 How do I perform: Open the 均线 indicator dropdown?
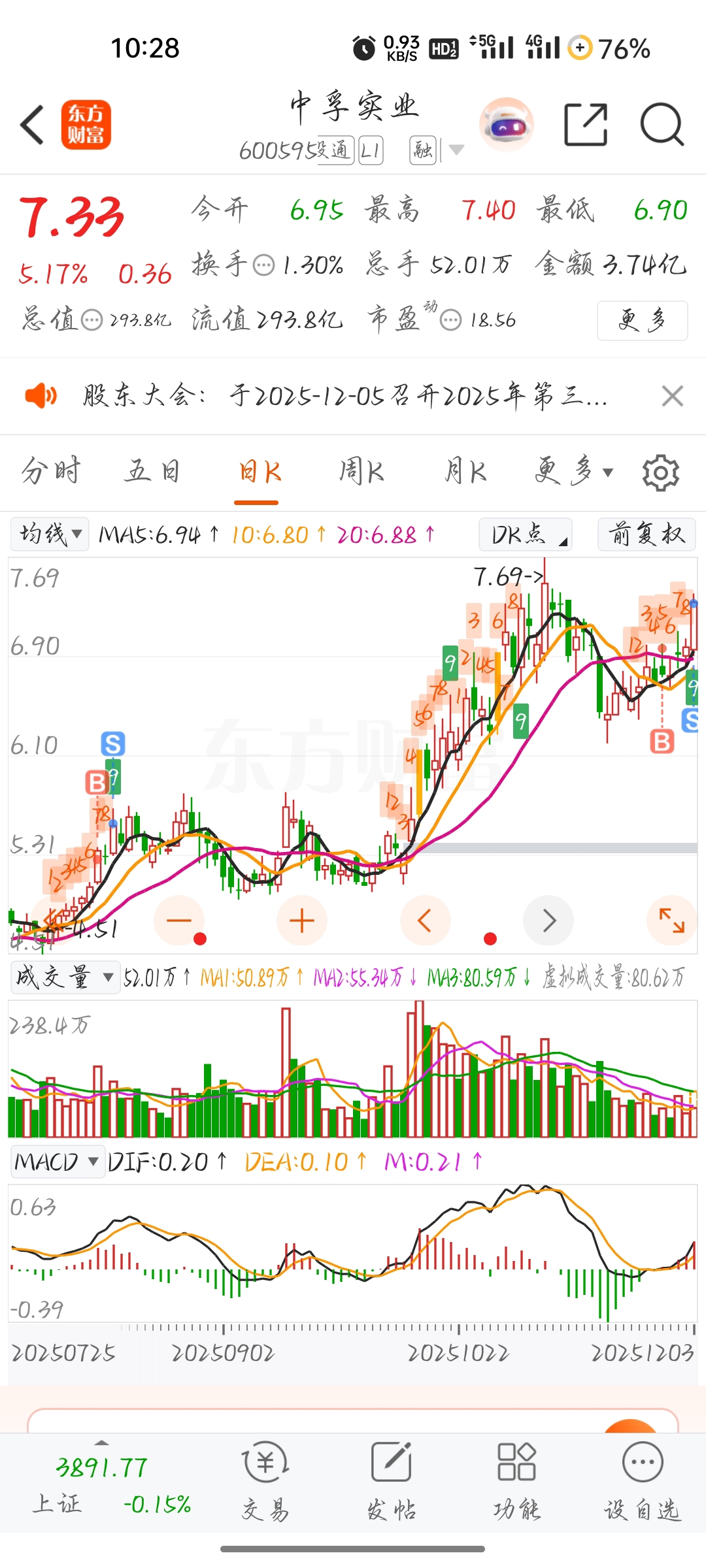[50, 535]
